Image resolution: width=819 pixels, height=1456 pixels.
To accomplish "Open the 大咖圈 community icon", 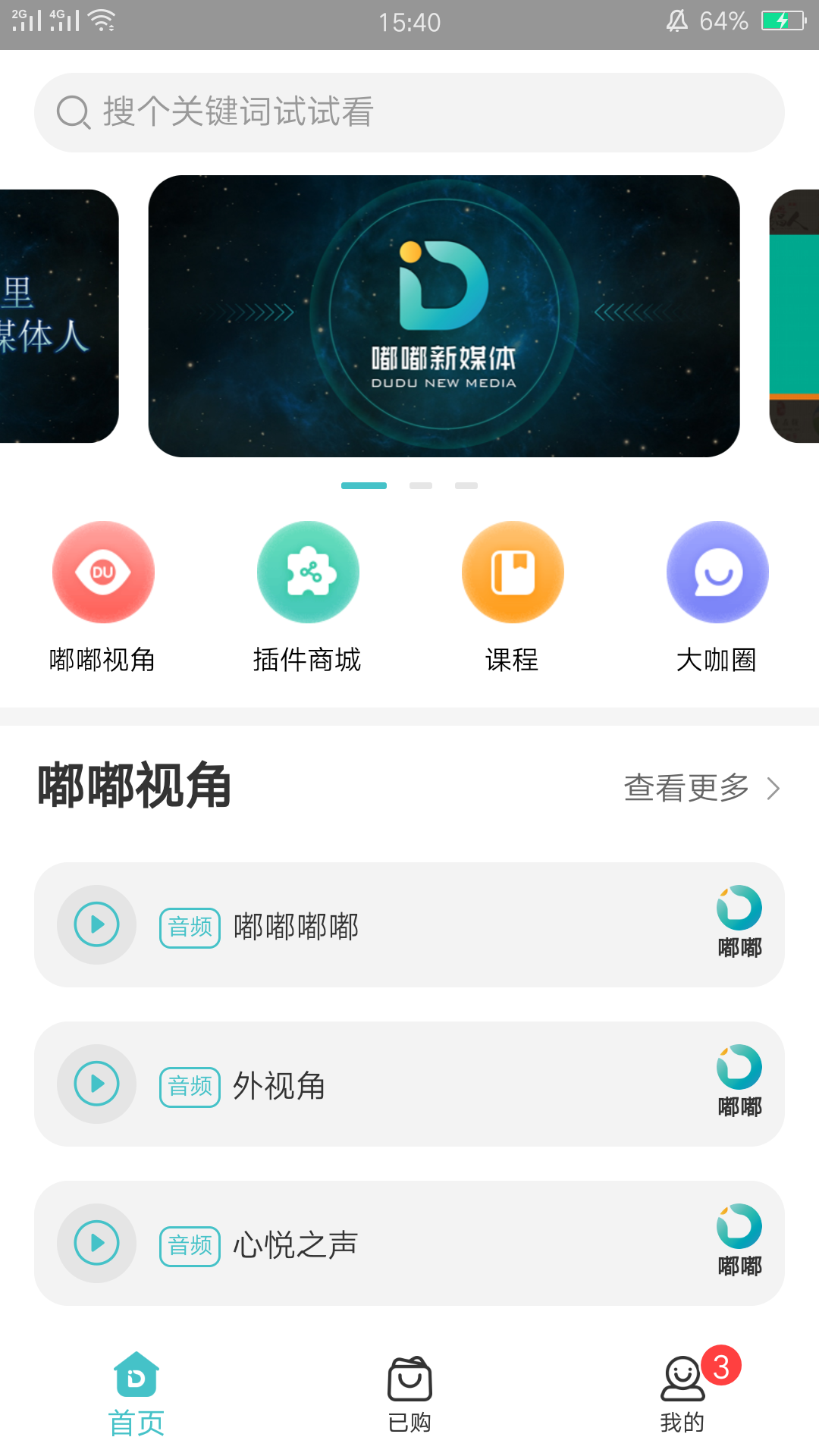I will click(x=717, y=572).
